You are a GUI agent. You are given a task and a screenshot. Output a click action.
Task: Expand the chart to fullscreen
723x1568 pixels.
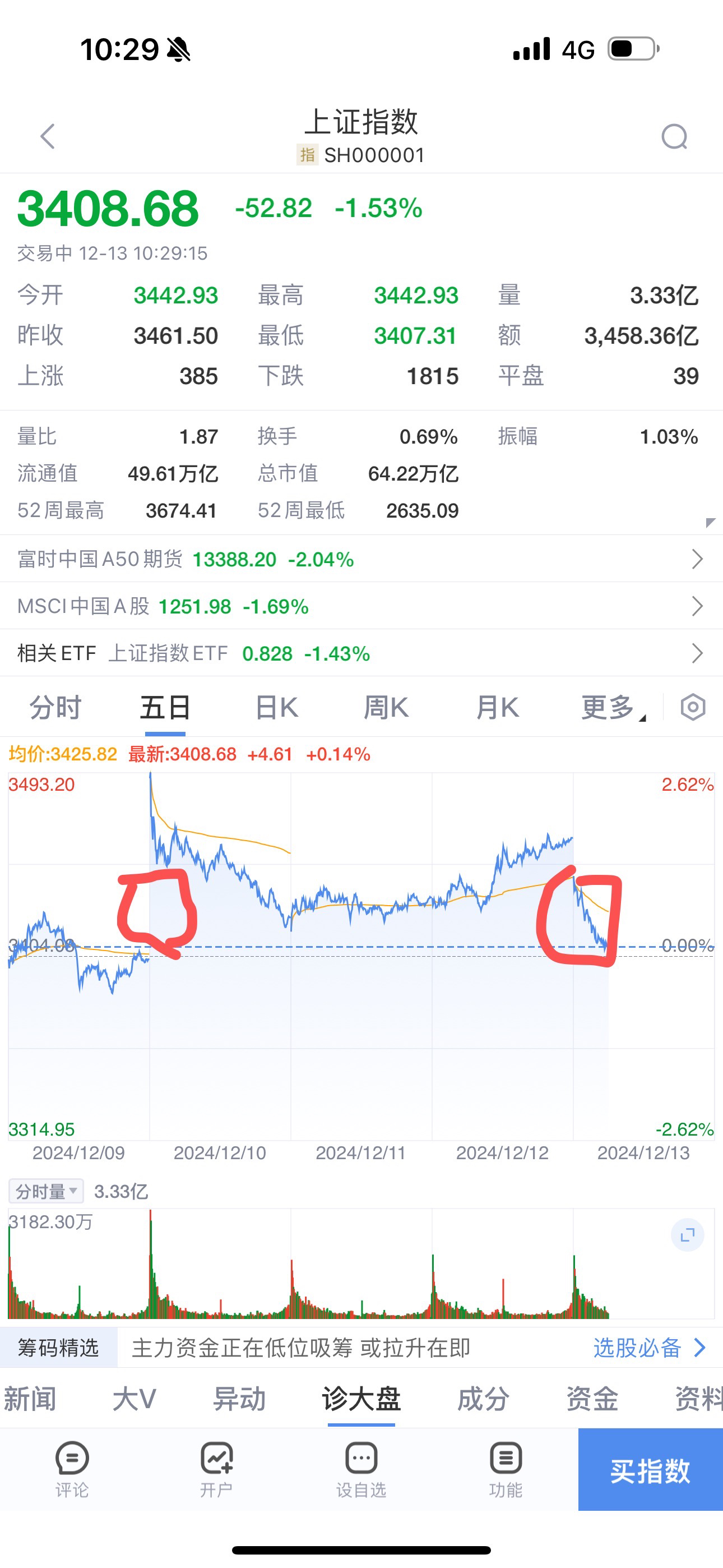687,1235
